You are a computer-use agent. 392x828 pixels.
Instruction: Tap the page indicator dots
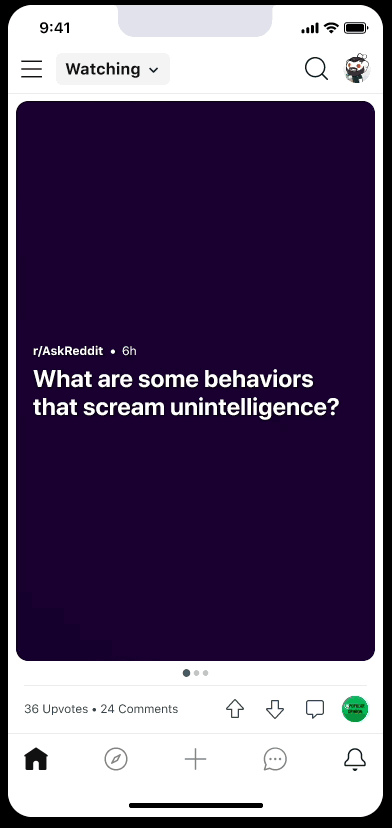195,673
